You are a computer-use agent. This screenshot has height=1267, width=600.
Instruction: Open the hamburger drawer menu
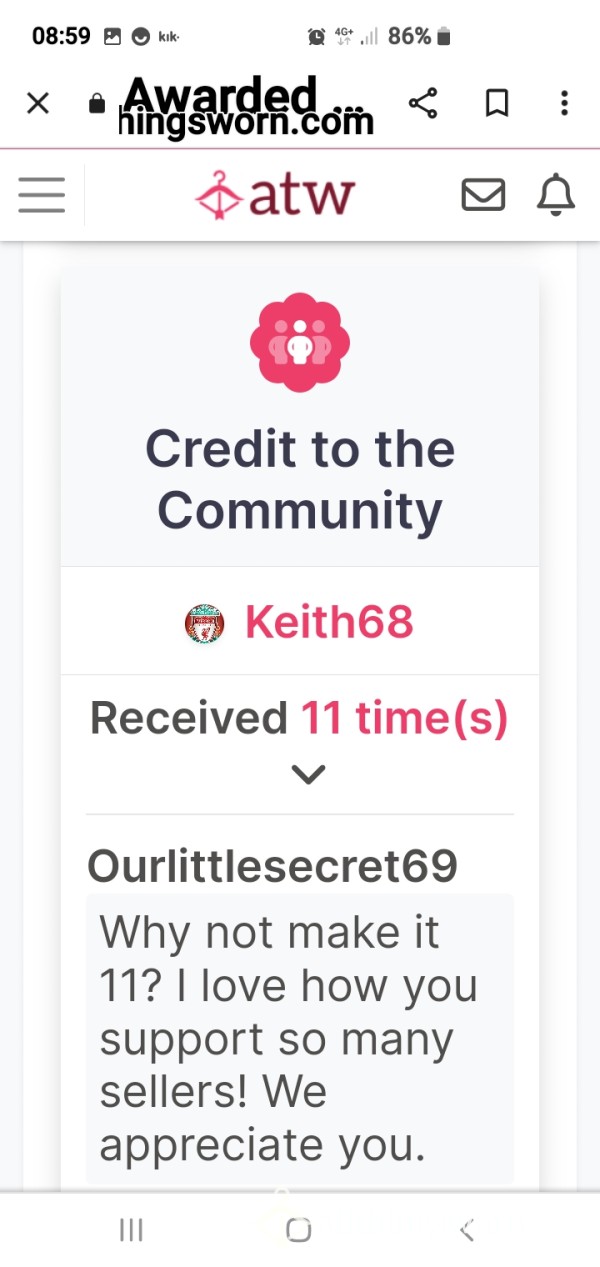click(42, 195)
